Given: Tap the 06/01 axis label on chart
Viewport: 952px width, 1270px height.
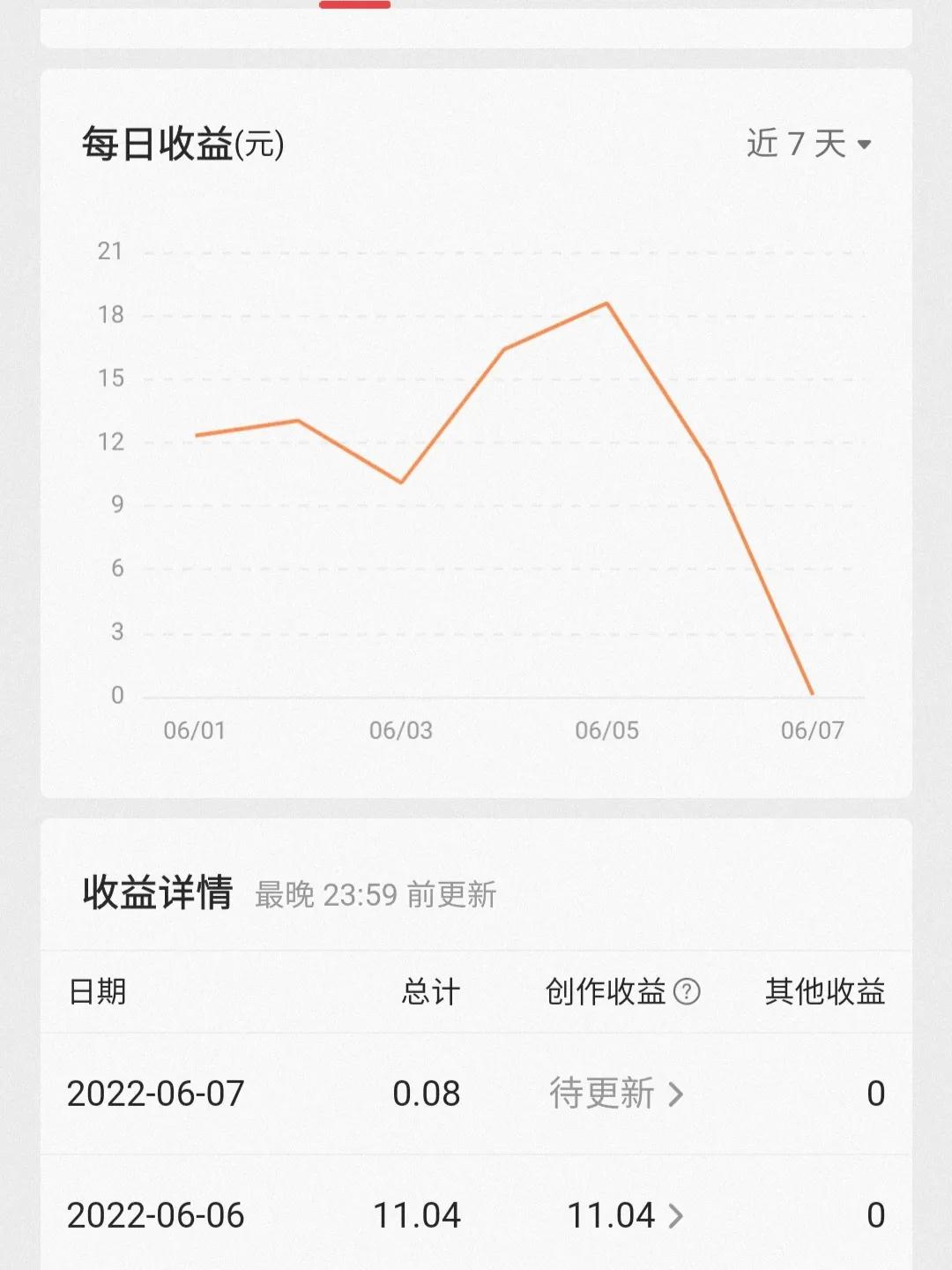Looking at the screenshot, I should [x=196, y=731].
